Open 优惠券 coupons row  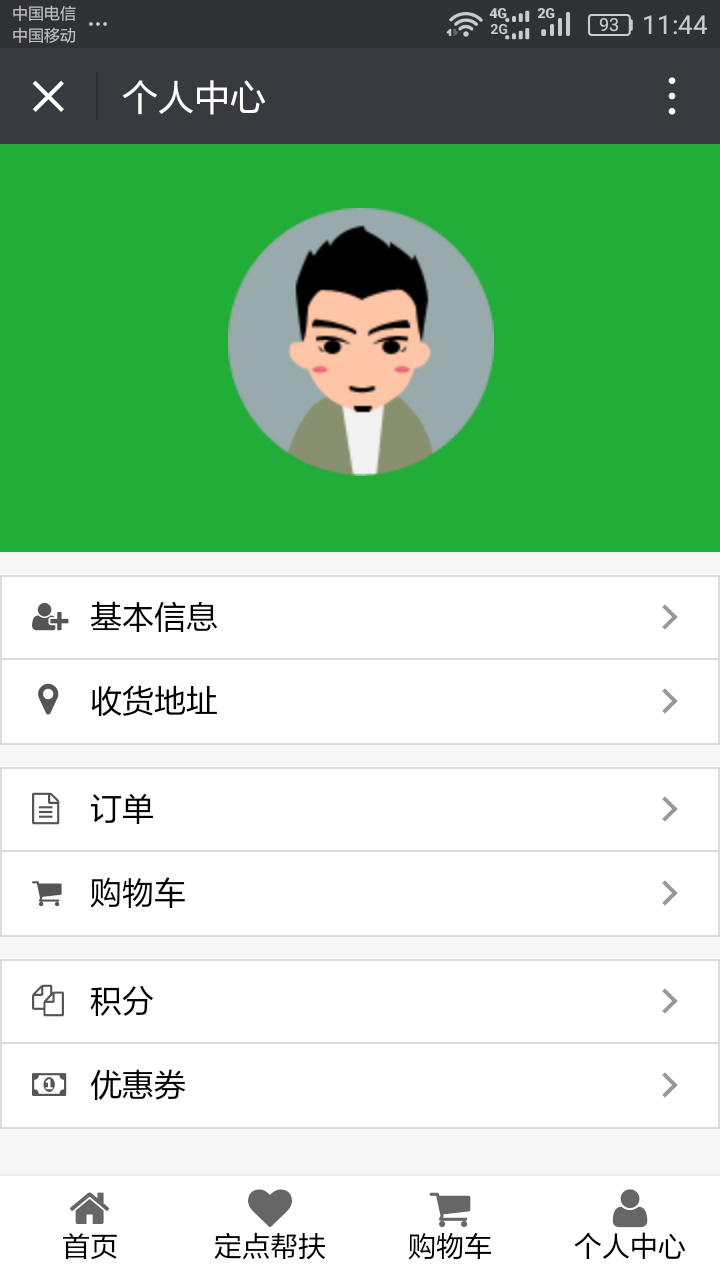(360, 1085)
